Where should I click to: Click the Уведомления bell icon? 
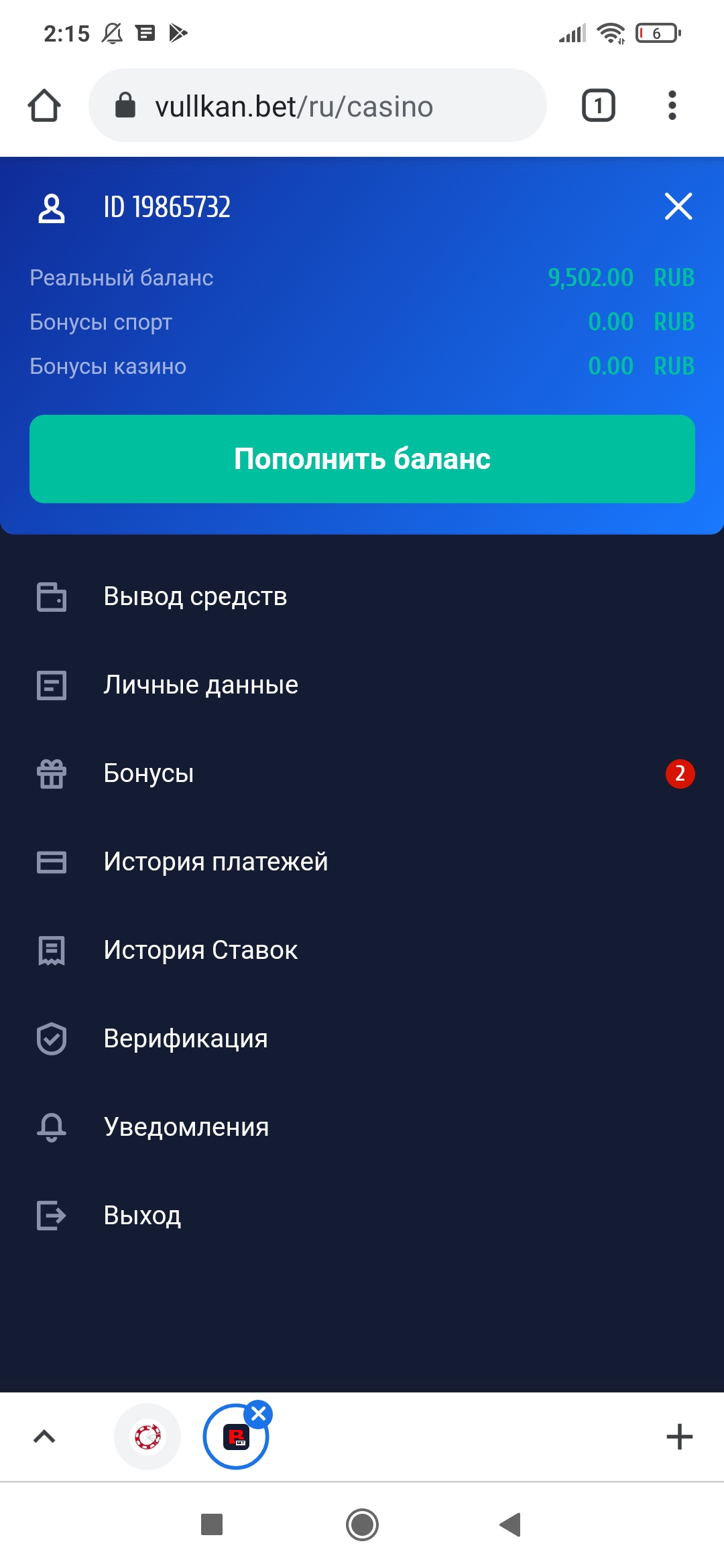50,1126
